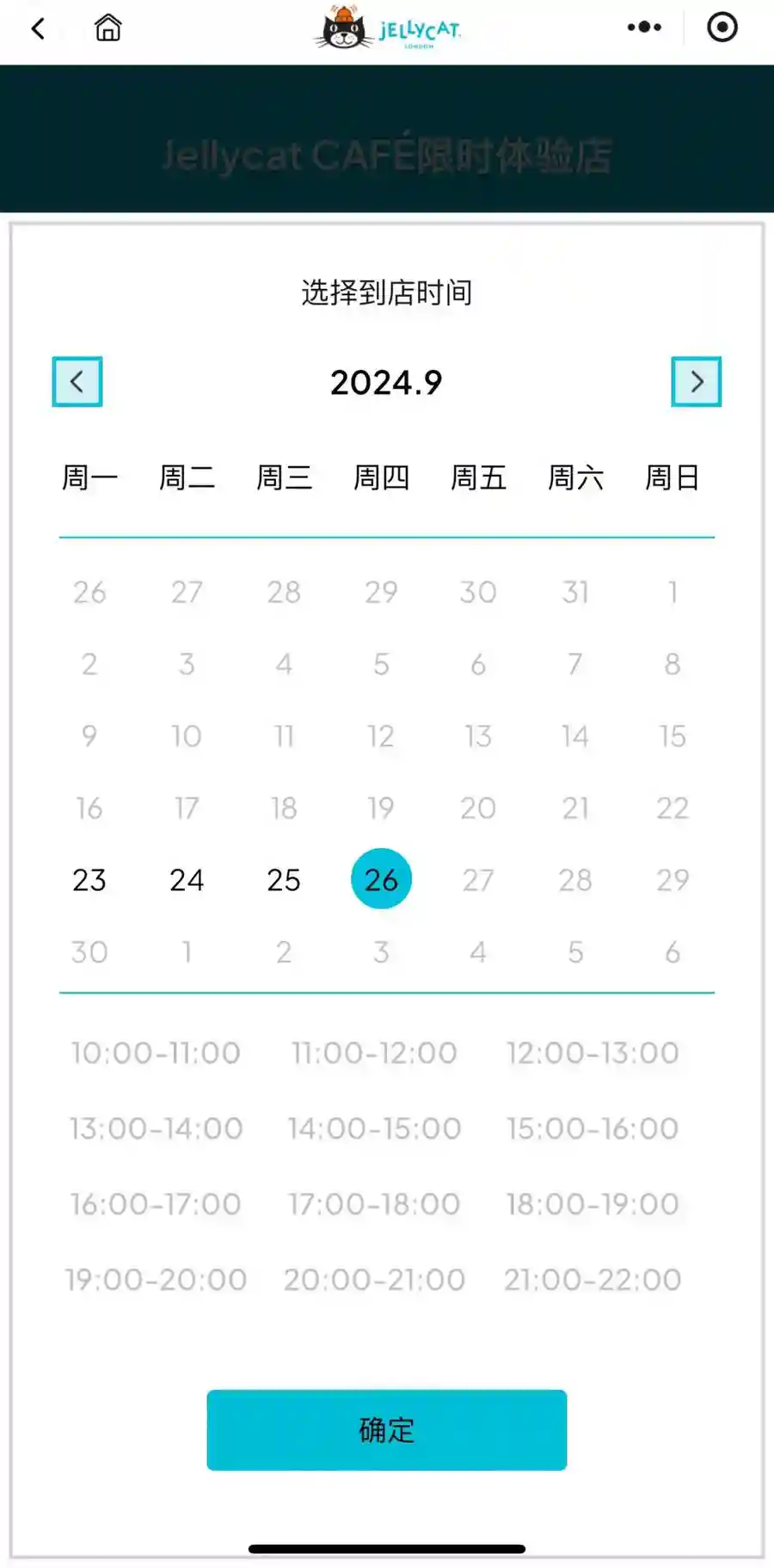
Task: Select date 23 in calendar
Action: [x=89, y=880]
